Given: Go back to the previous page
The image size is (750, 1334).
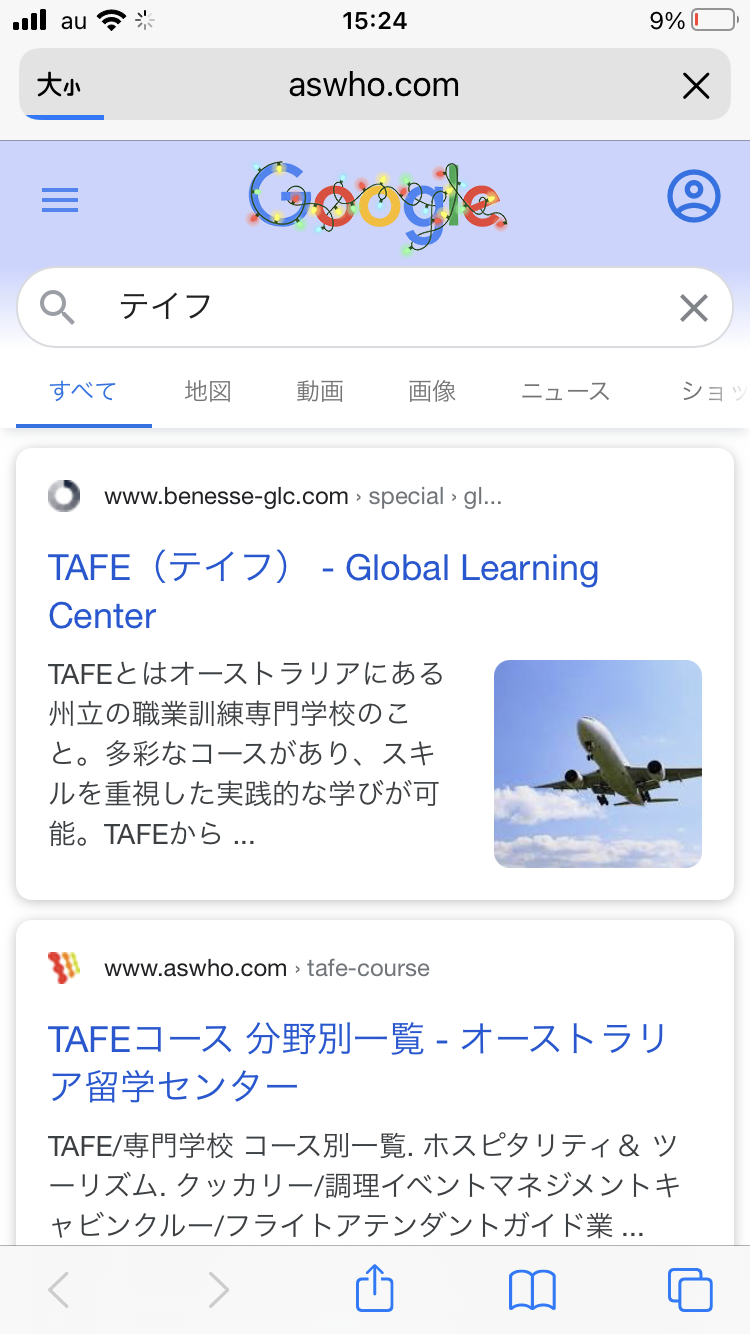Looking at the screenshot, I should 60,1290.
